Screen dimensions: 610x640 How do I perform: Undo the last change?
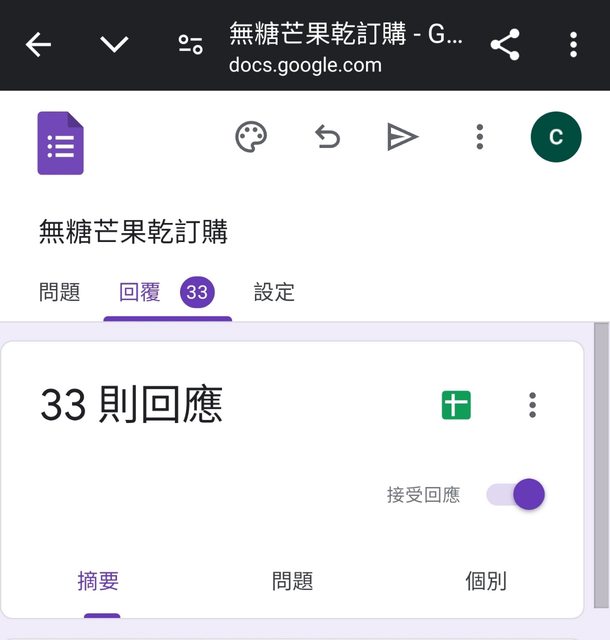[x=327, y=137]
